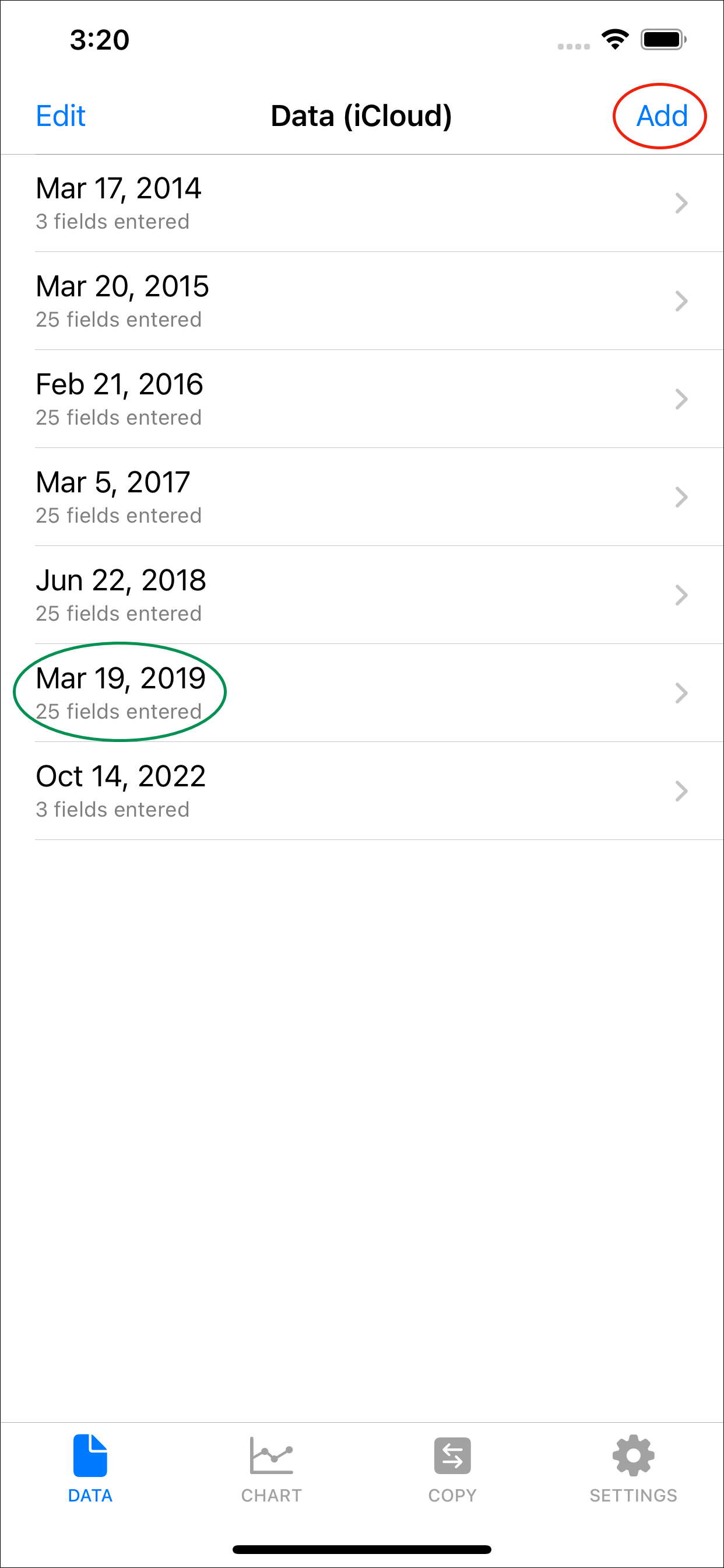Open the Mar 17, 2014 entry
Image resolution: width=724 pixels, height=1568 pixels.
[362, 204]
